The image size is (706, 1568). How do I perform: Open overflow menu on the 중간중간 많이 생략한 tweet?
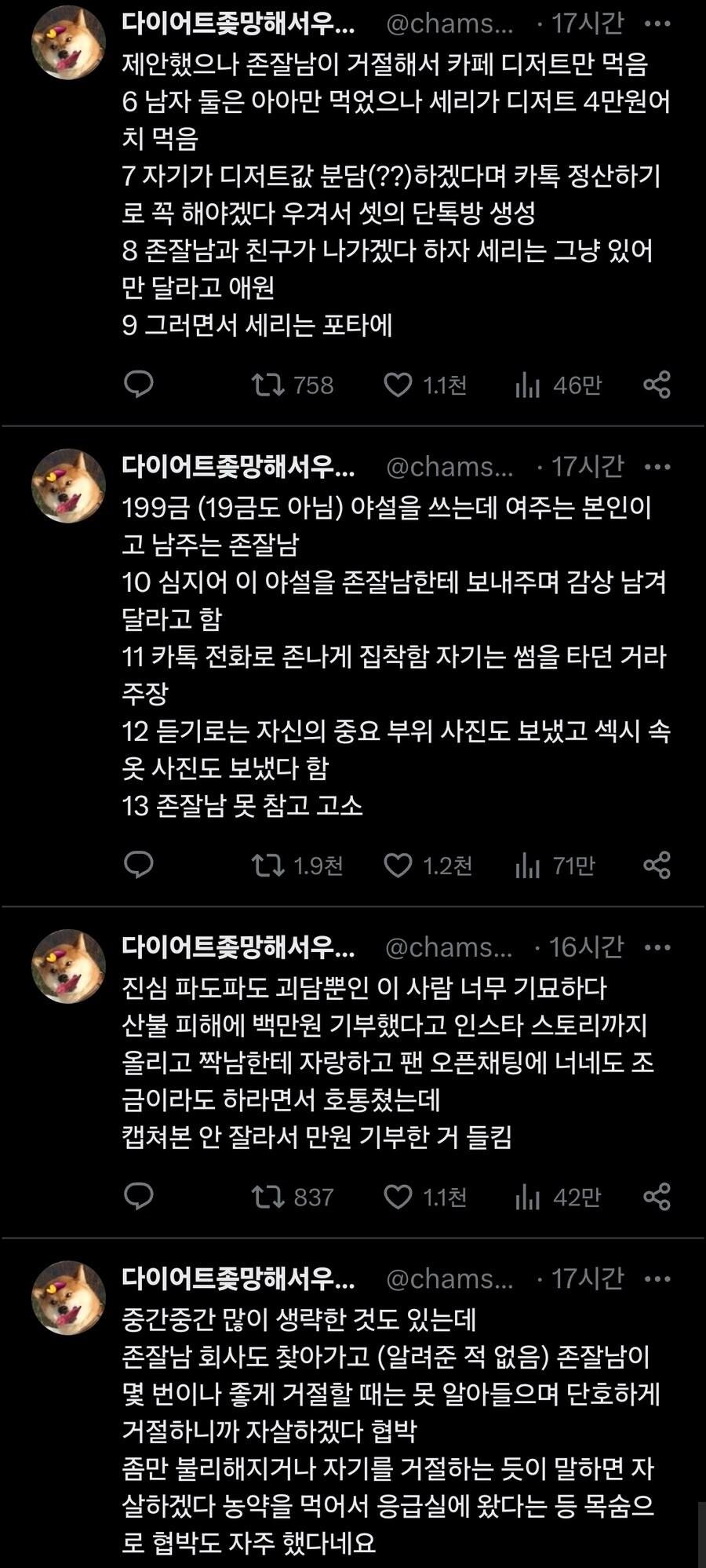click(x=657, y=1278)
